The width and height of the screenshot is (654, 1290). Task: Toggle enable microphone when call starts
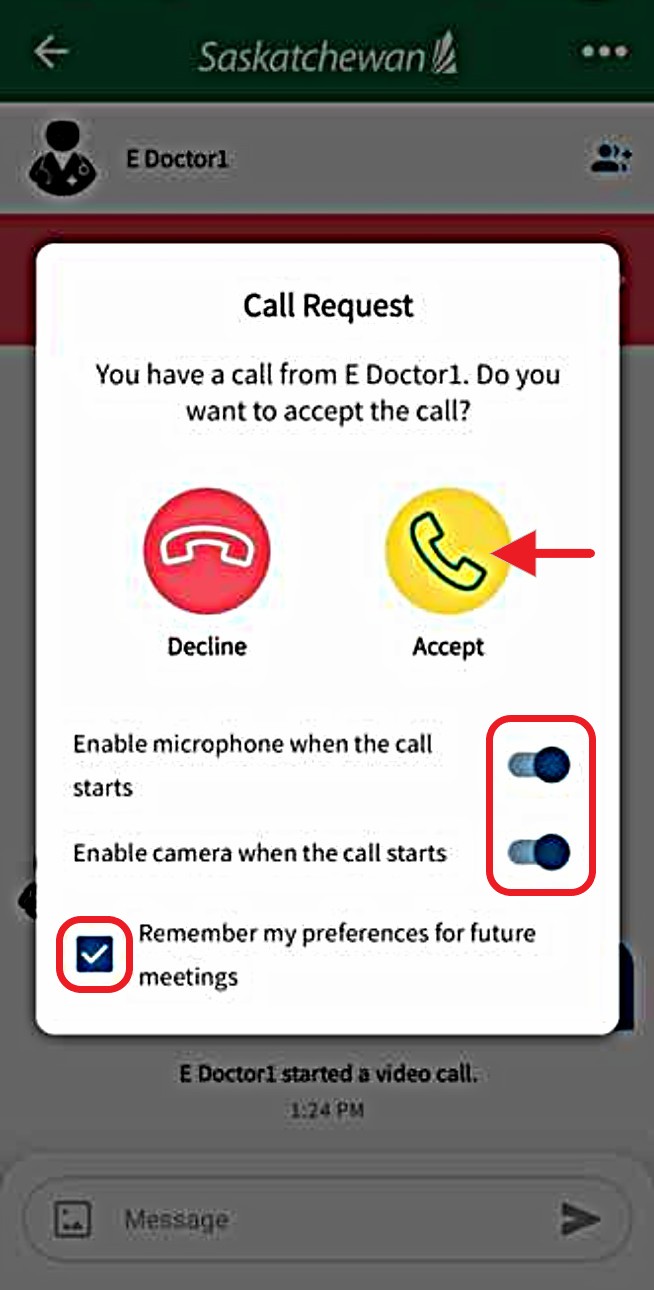click(x=540, y=766)
